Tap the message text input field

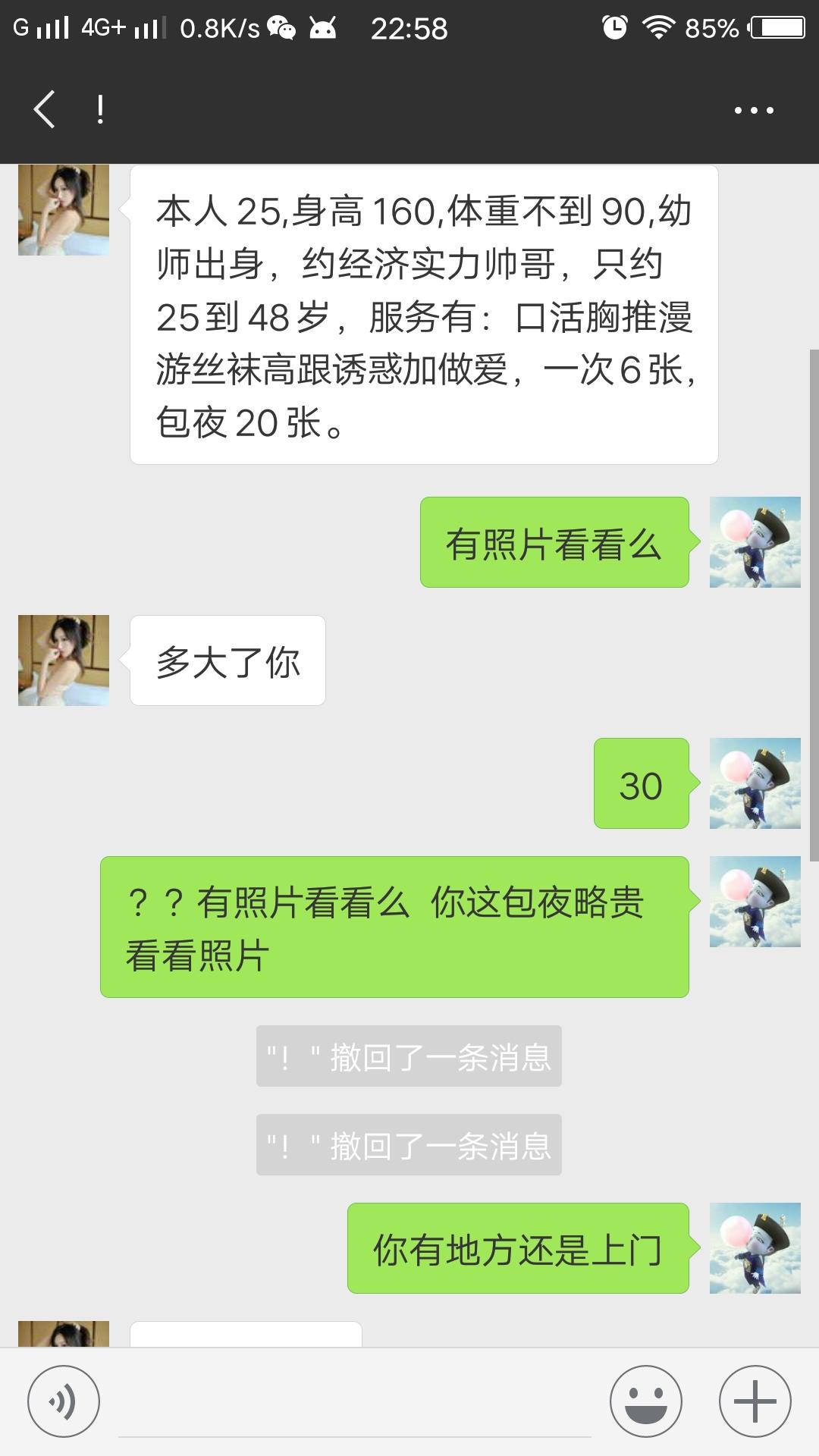pyautogui.click(x=355, y=1403)
